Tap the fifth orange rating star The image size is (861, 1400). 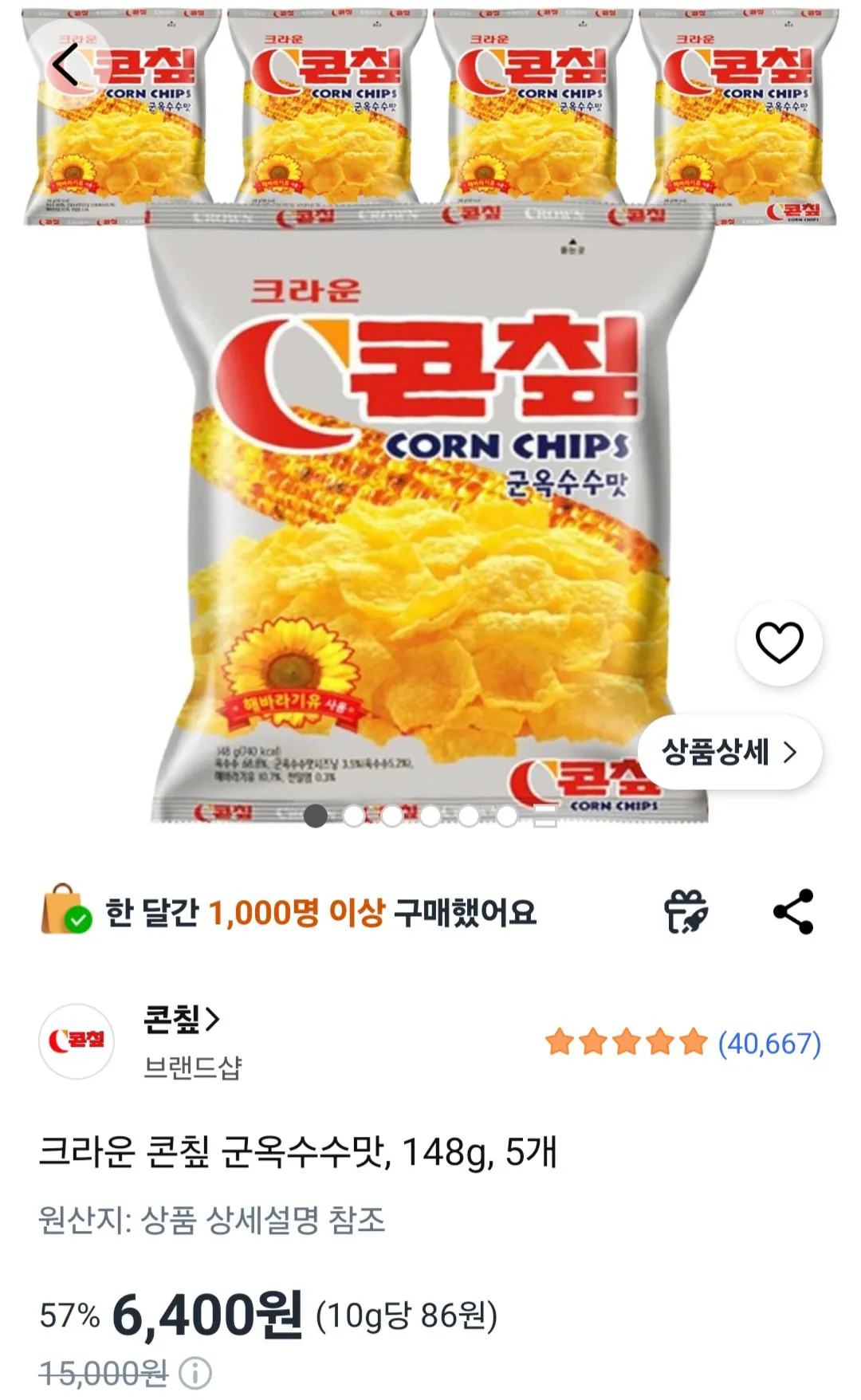click(691, 1040)
